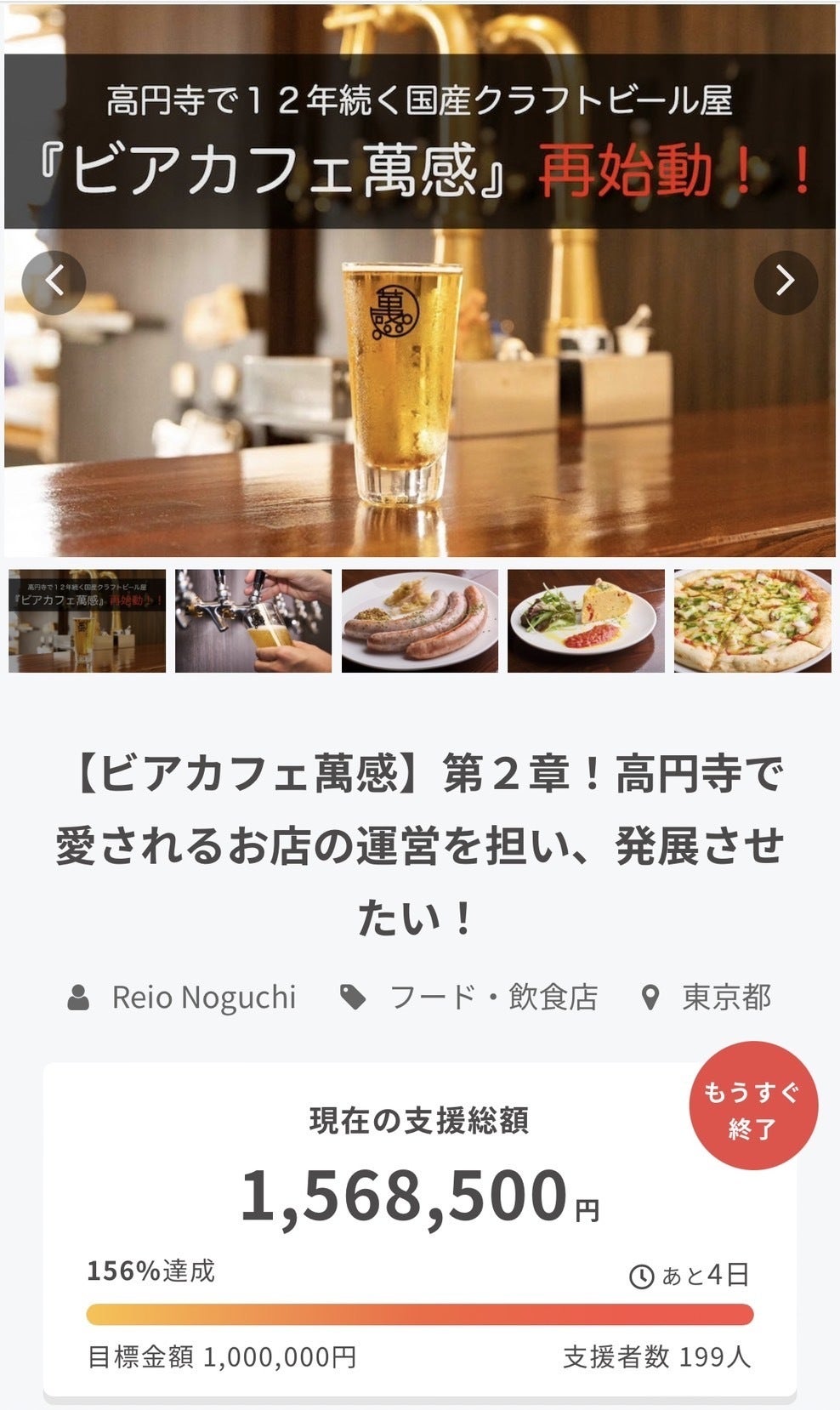This screenshot has height=1410, width=840.
Task: Show the next carousel image
Action: click(x=786, y=281)
